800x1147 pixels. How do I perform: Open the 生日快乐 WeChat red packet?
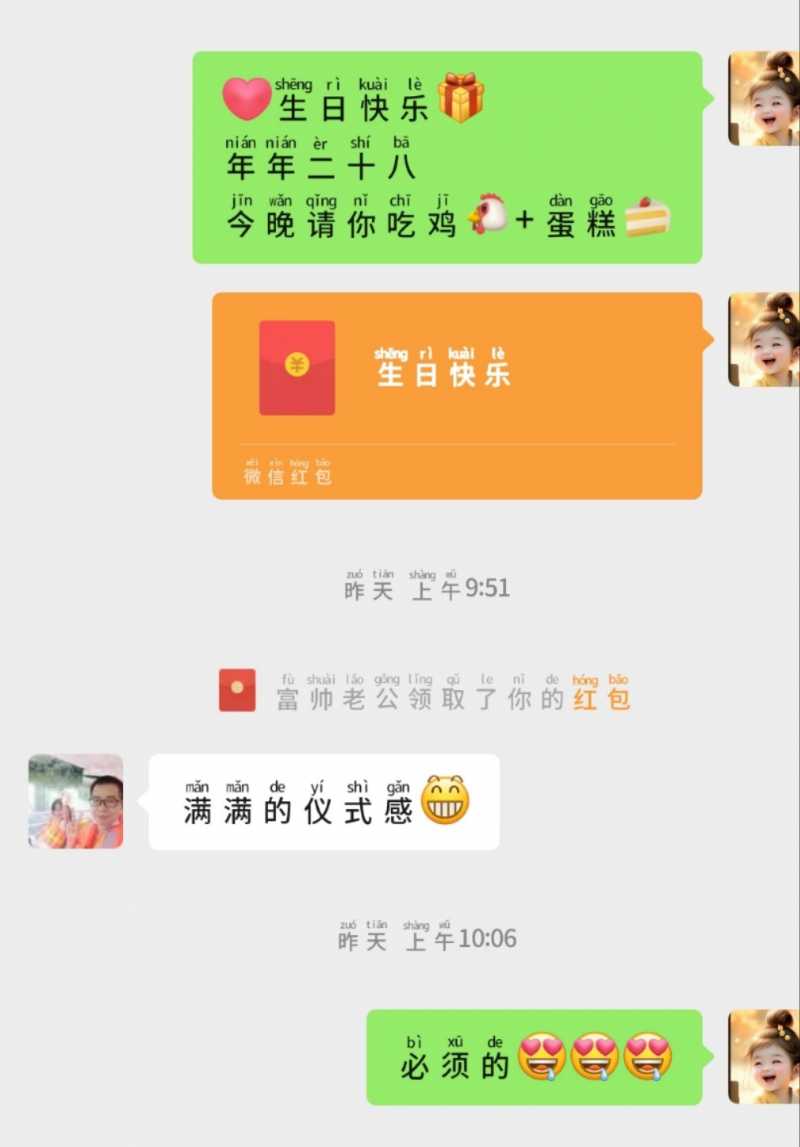[457, 395]
